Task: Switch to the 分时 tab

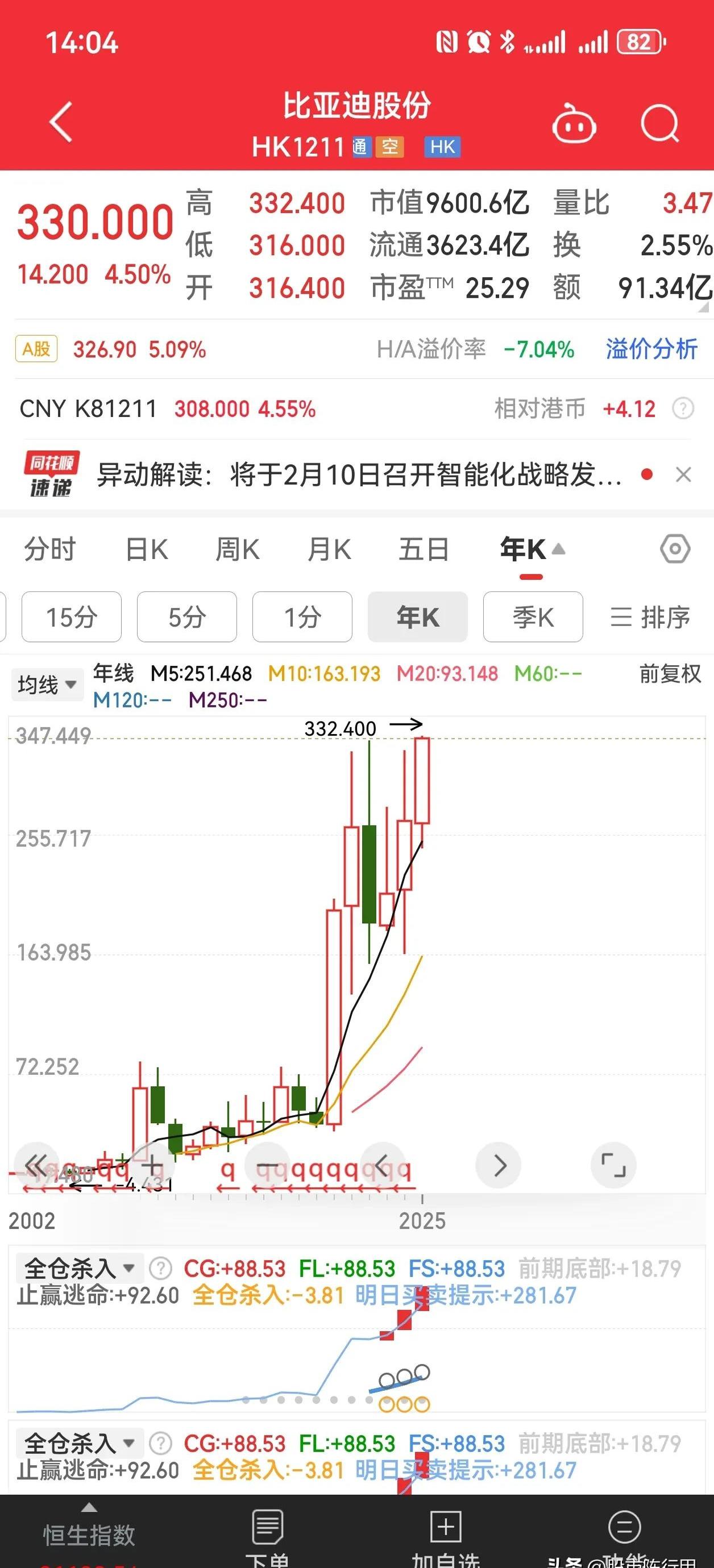Action: (x=51, y=548)
